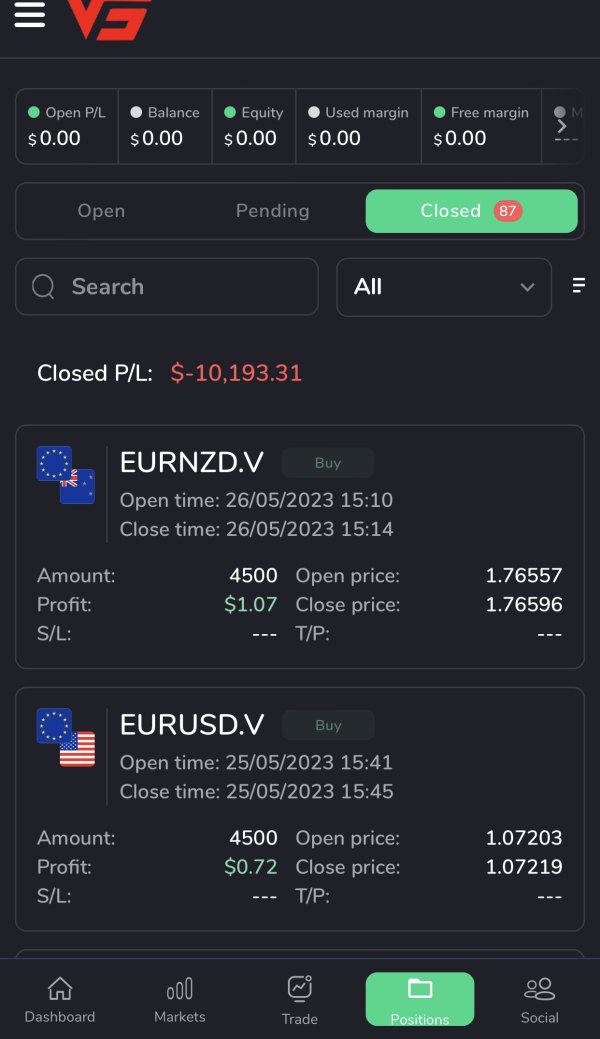Open the EURNZD.V closed position card

300,547
